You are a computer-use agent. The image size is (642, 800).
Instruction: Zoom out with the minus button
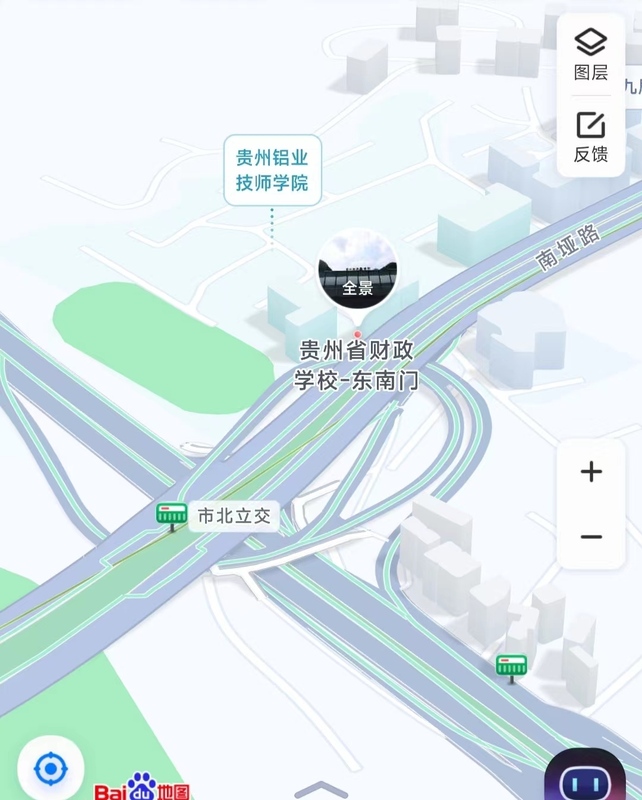[591, 537]
